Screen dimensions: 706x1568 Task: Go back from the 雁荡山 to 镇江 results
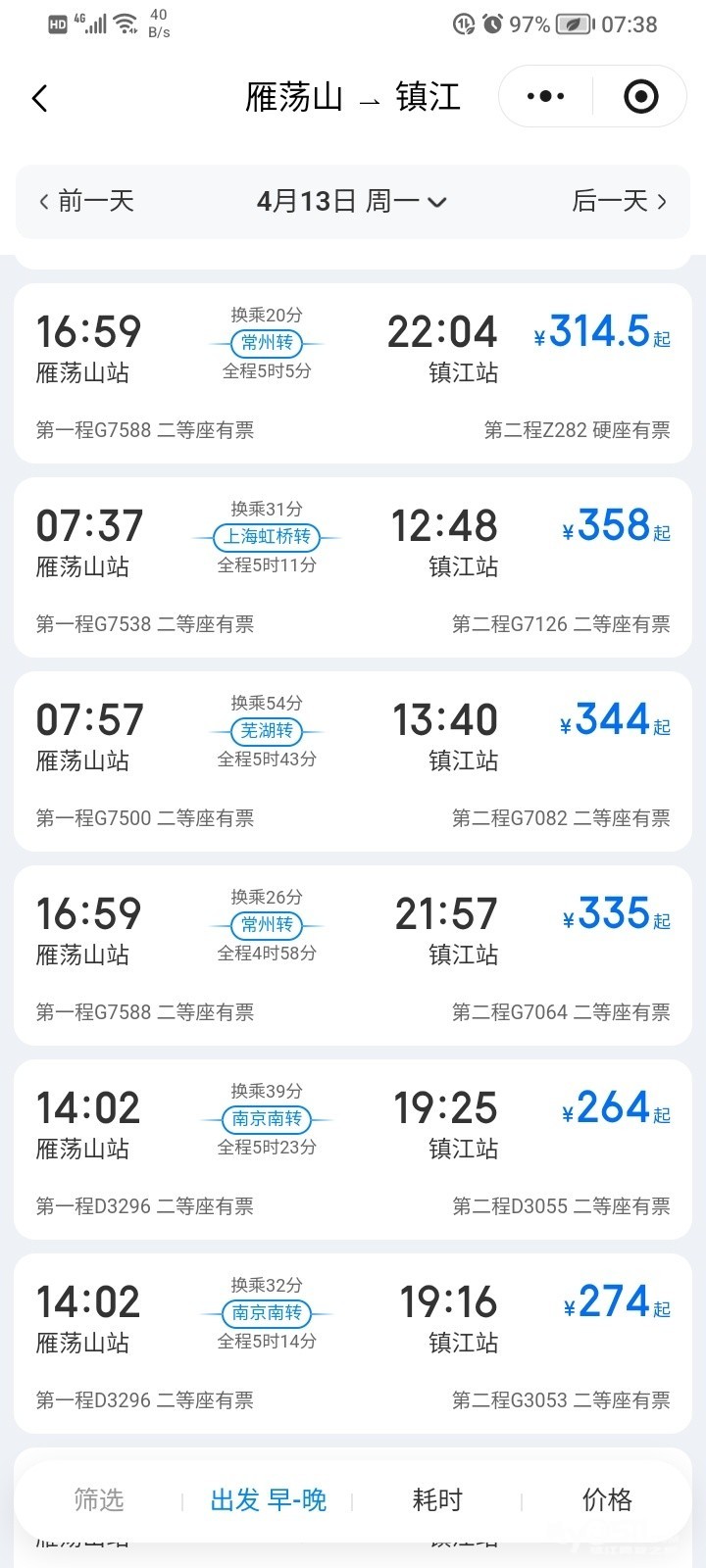[39, 98]
